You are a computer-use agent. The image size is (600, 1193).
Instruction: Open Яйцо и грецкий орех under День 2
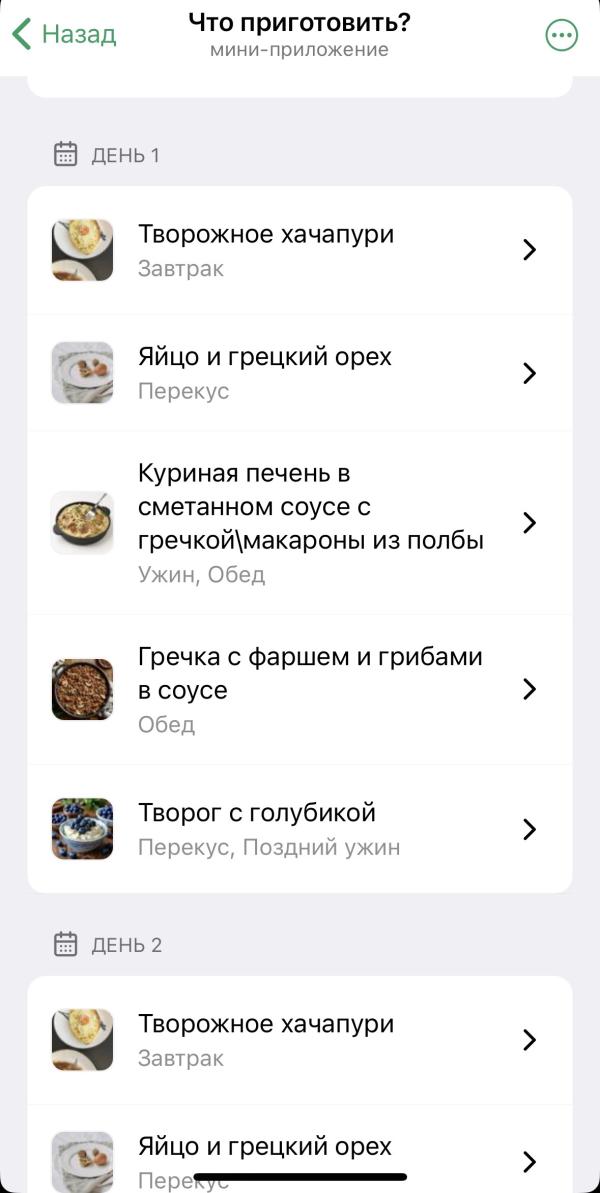click(300, 1150)
